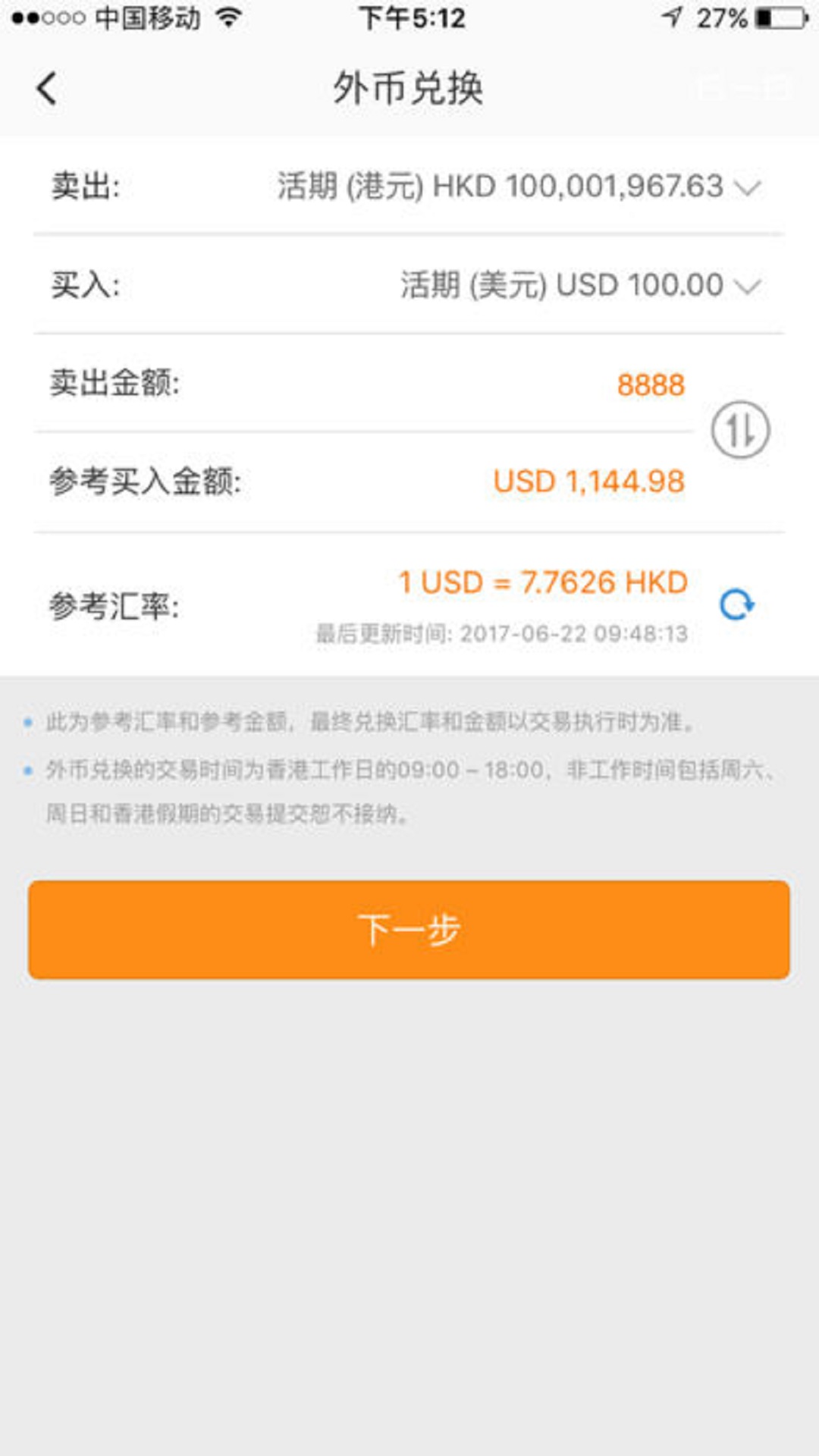819x1456 pixels.
Task: Open the 卖出 HKD account dropdown
Action: (746, 187)
